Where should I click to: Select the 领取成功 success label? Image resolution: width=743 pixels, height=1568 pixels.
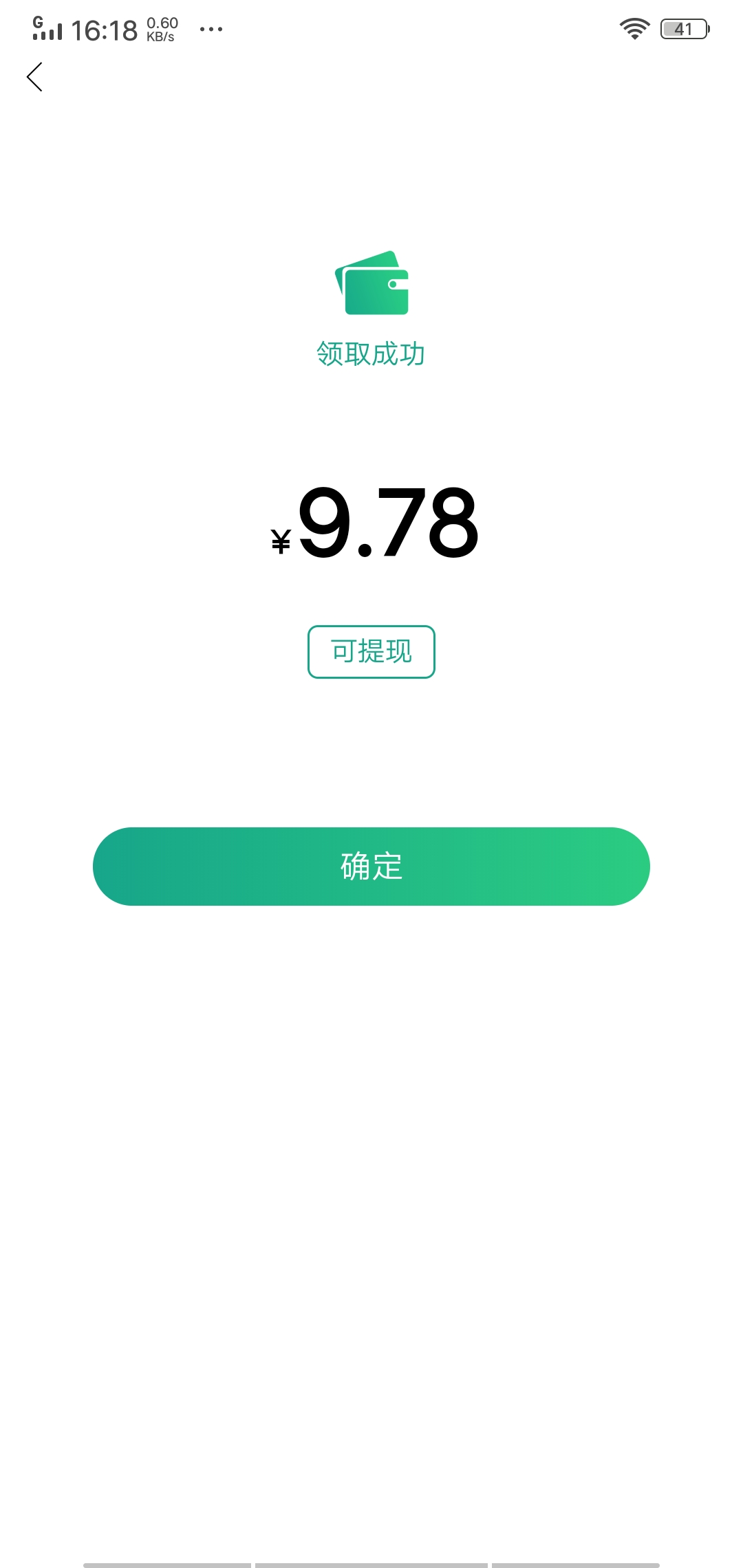(370, 354)
